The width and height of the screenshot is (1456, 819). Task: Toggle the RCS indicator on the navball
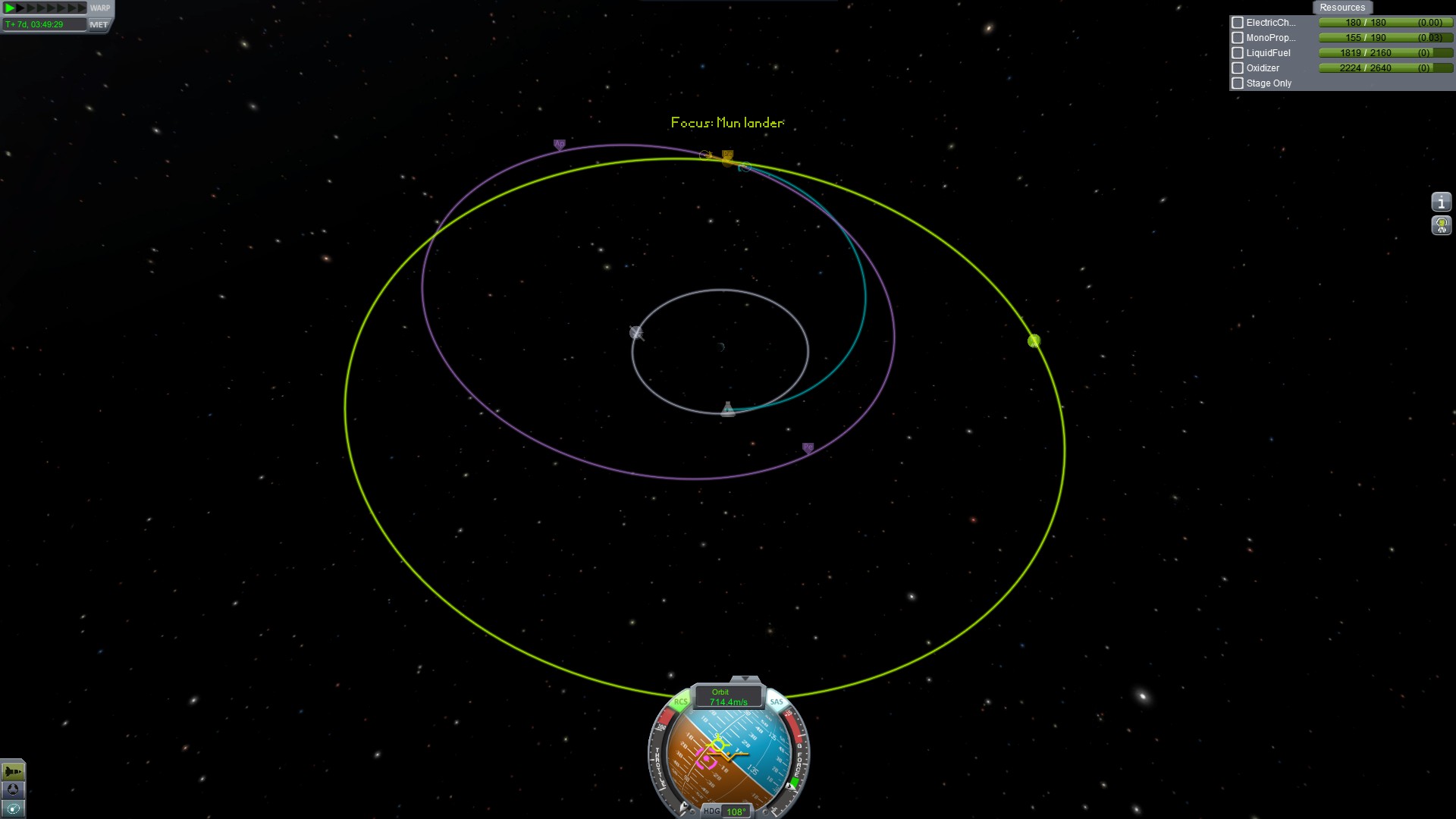click(680, 701)
